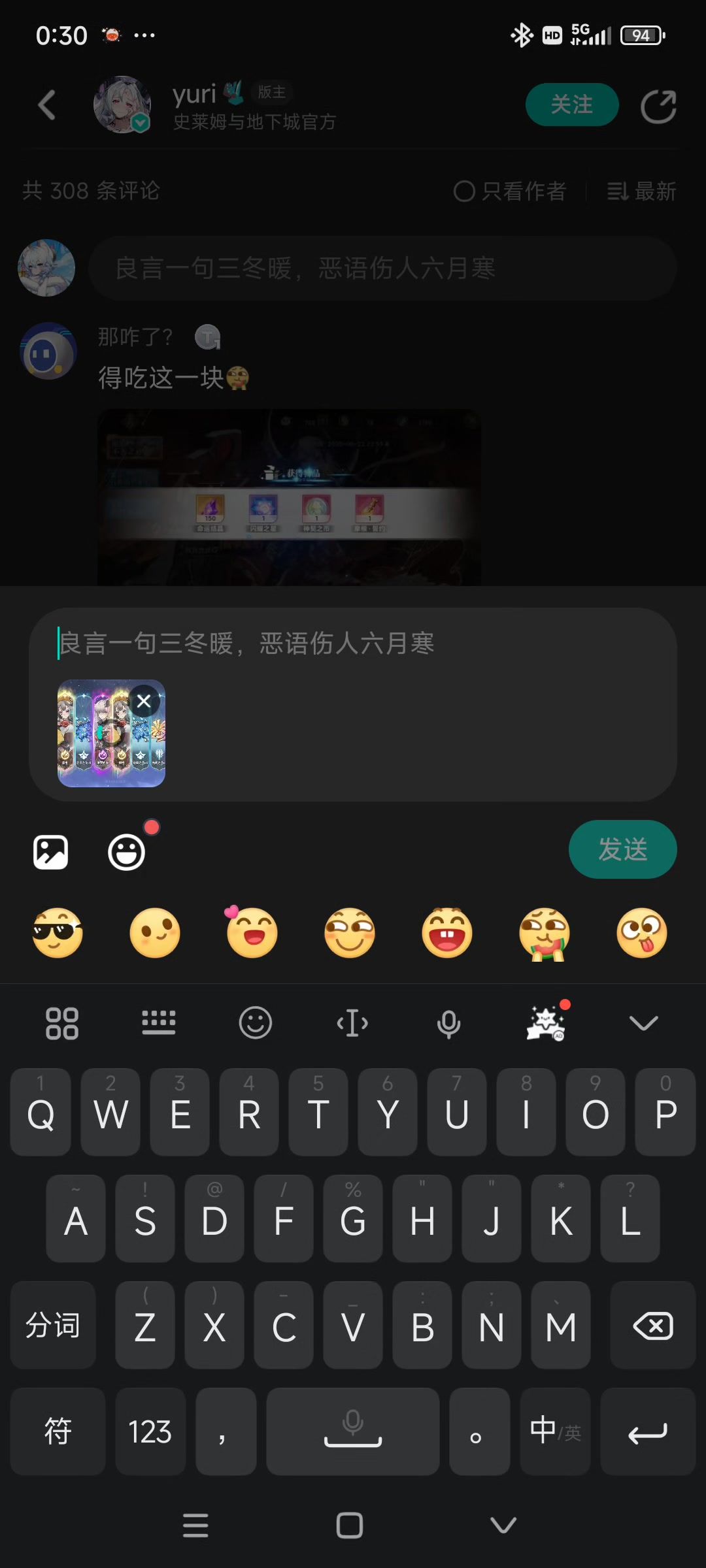Image resolution: width=706 pixels, height=1568 pixels.
Task: Open the image picker icon
Action: click(50, 852)
